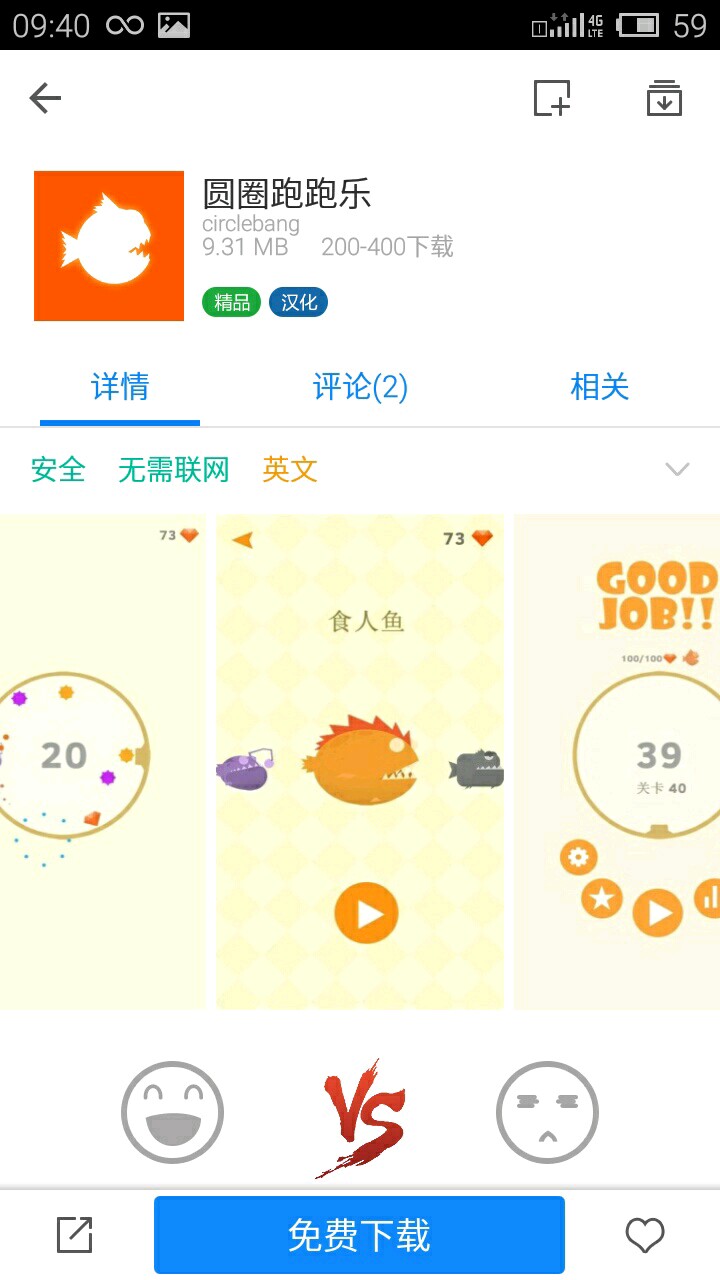
Task: Select the 详情 tab
Action: [x=120, y=386]
